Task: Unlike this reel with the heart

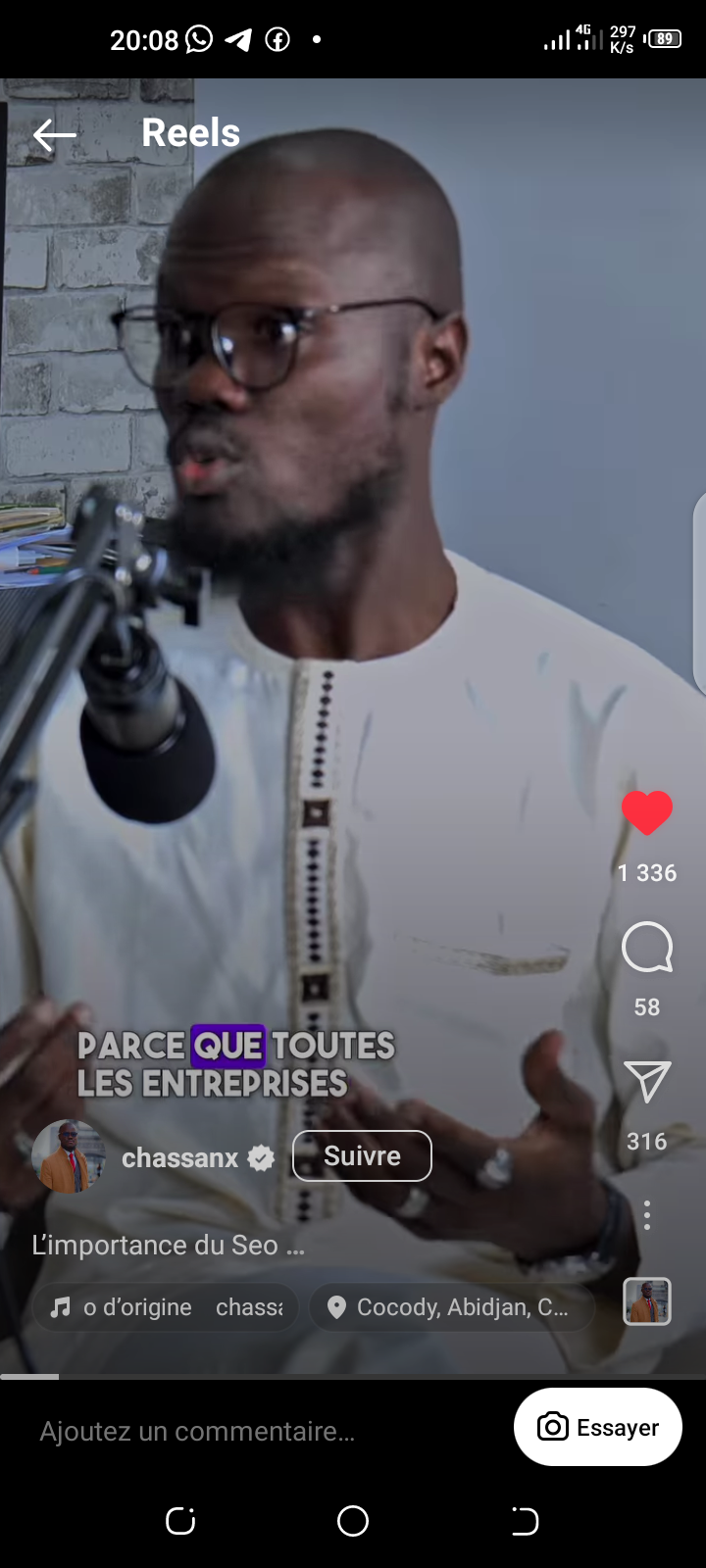Action: 647,812
